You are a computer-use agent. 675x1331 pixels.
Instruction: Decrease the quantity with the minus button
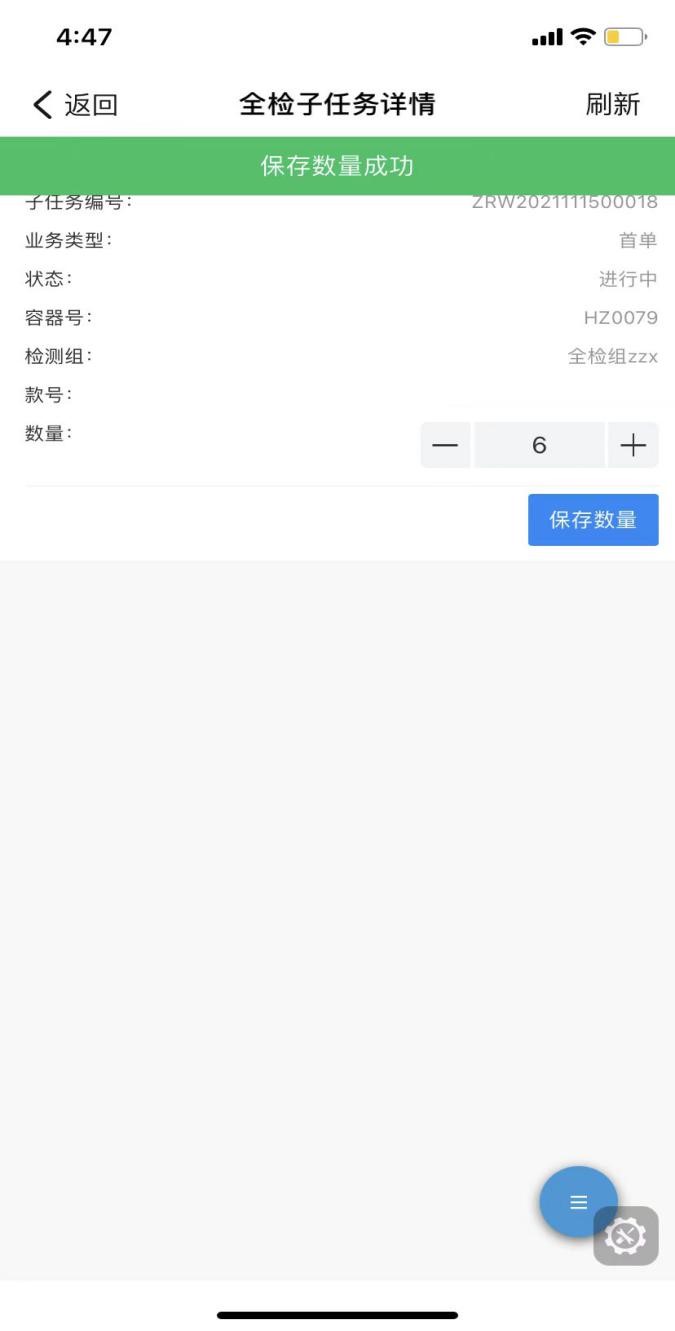(x=445, y=445)
